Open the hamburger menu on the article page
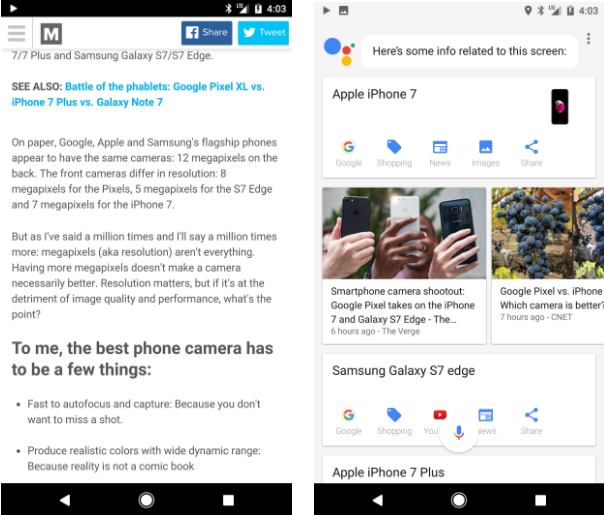 pyautogui.click(x=16, y=32)
